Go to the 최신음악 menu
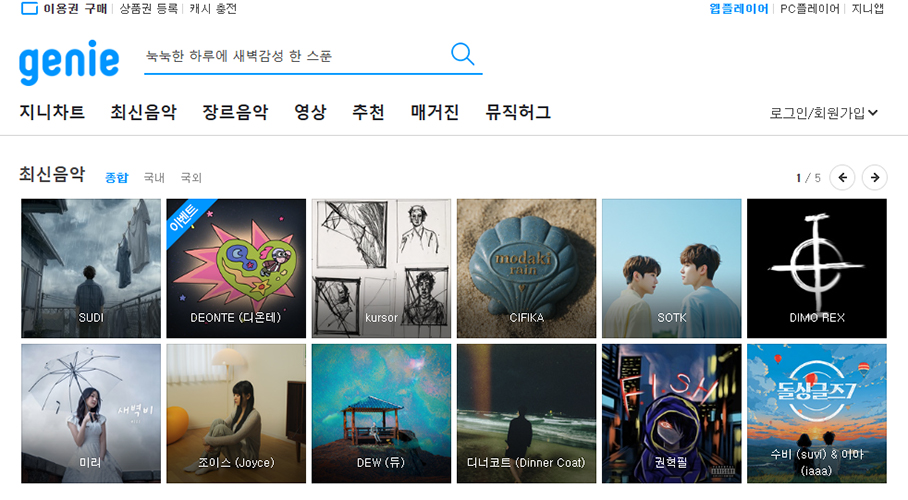 (x=143, y=112)
